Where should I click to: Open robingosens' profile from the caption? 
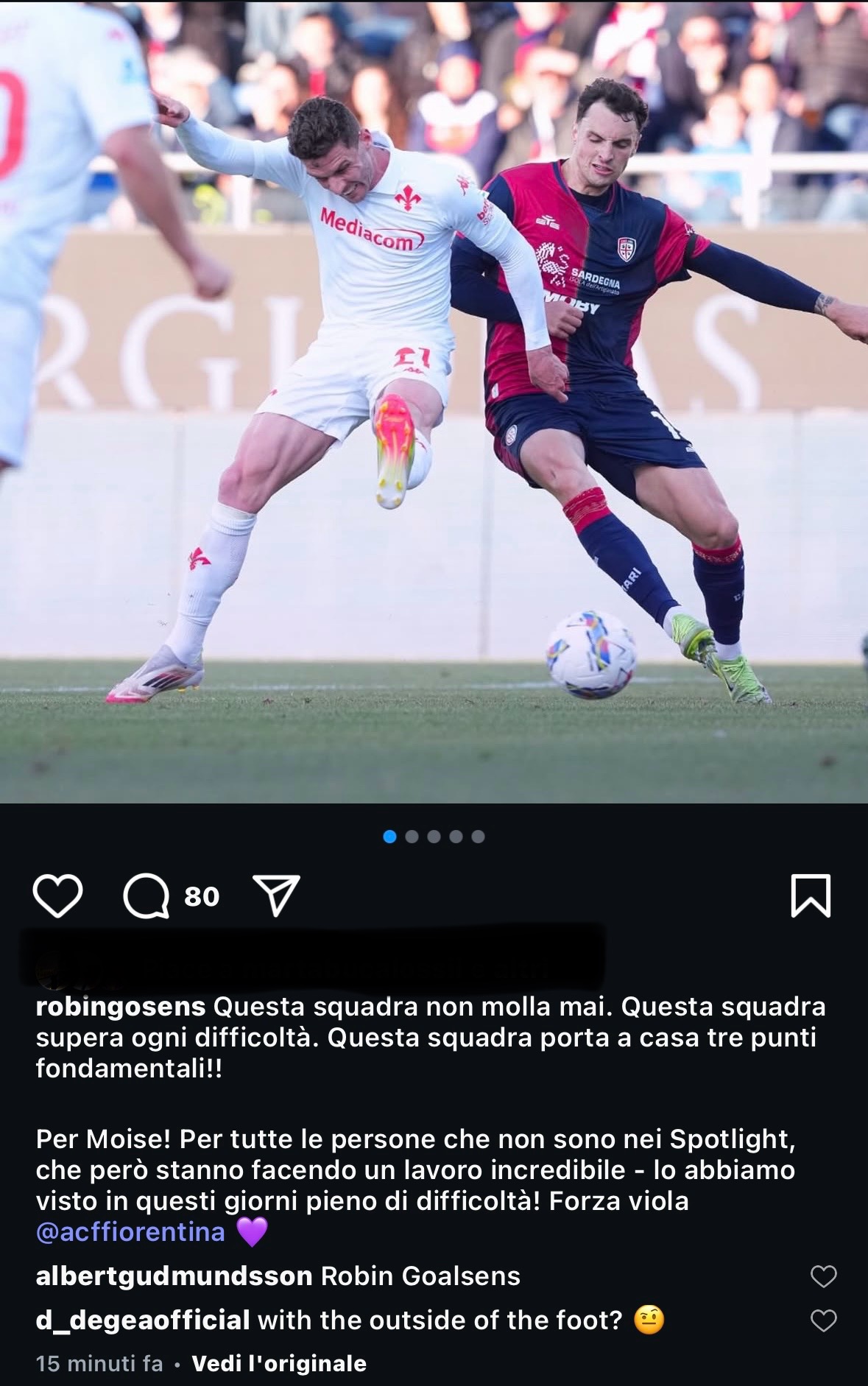(x=121, y=1007)
